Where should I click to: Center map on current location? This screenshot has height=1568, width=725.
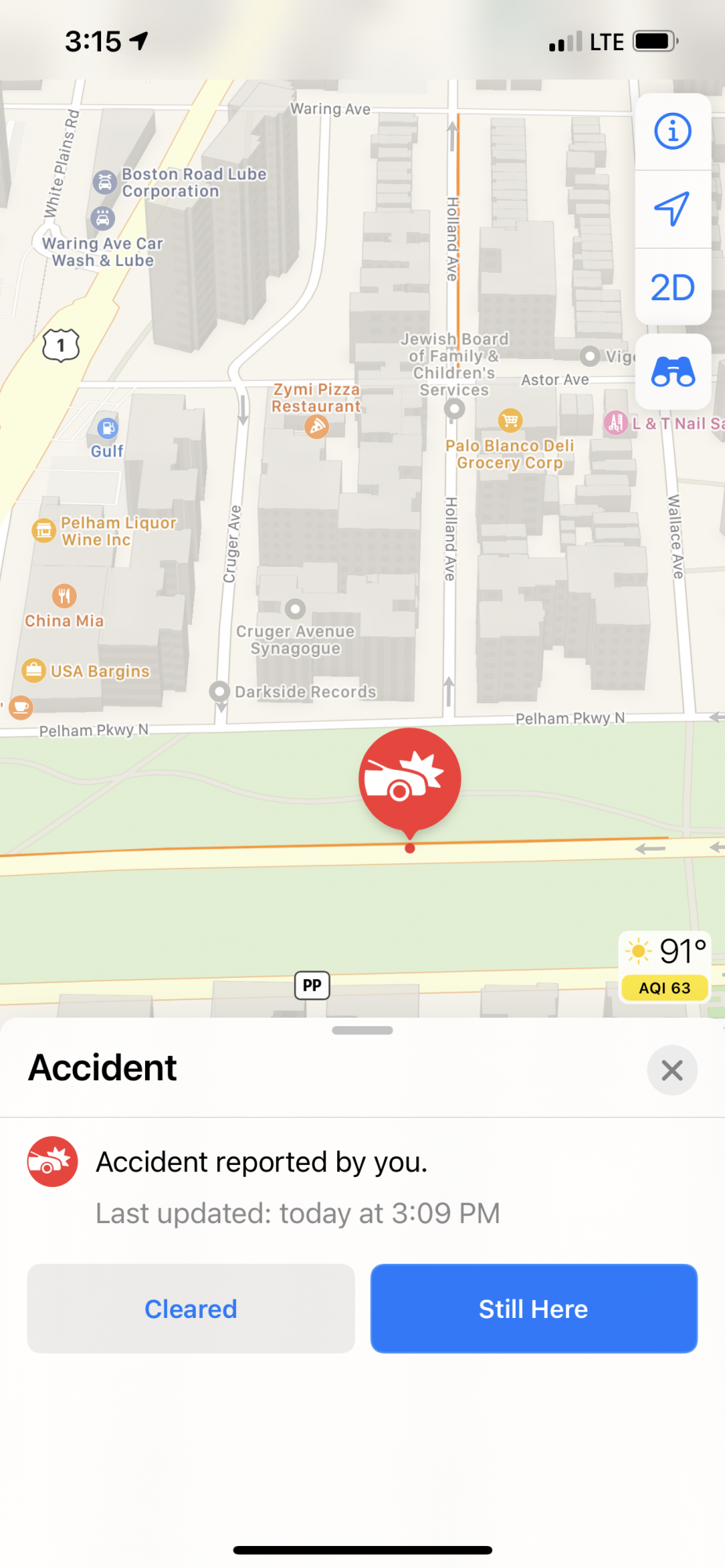pyautogui.click(x=672, y=209)
